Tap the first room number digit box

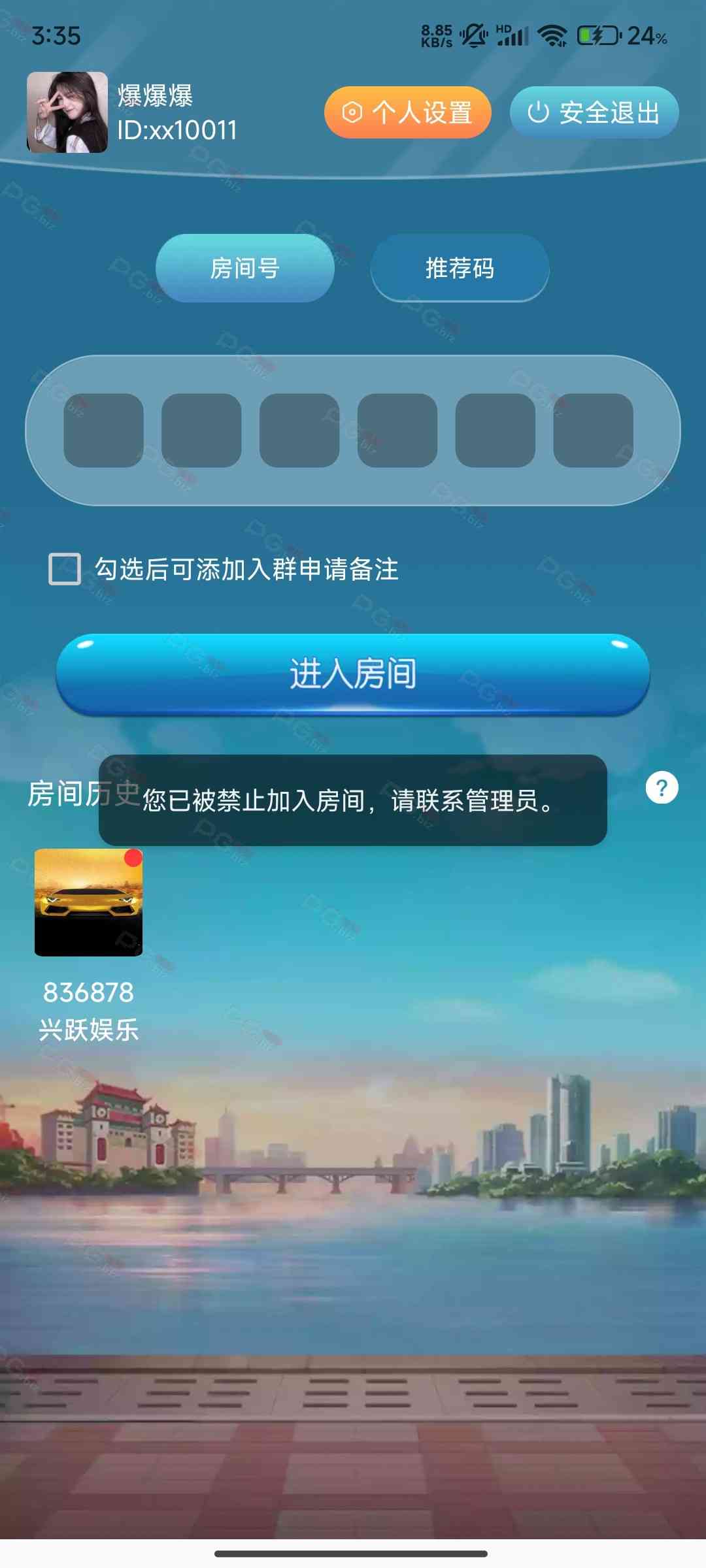click(x=103, y=430)
